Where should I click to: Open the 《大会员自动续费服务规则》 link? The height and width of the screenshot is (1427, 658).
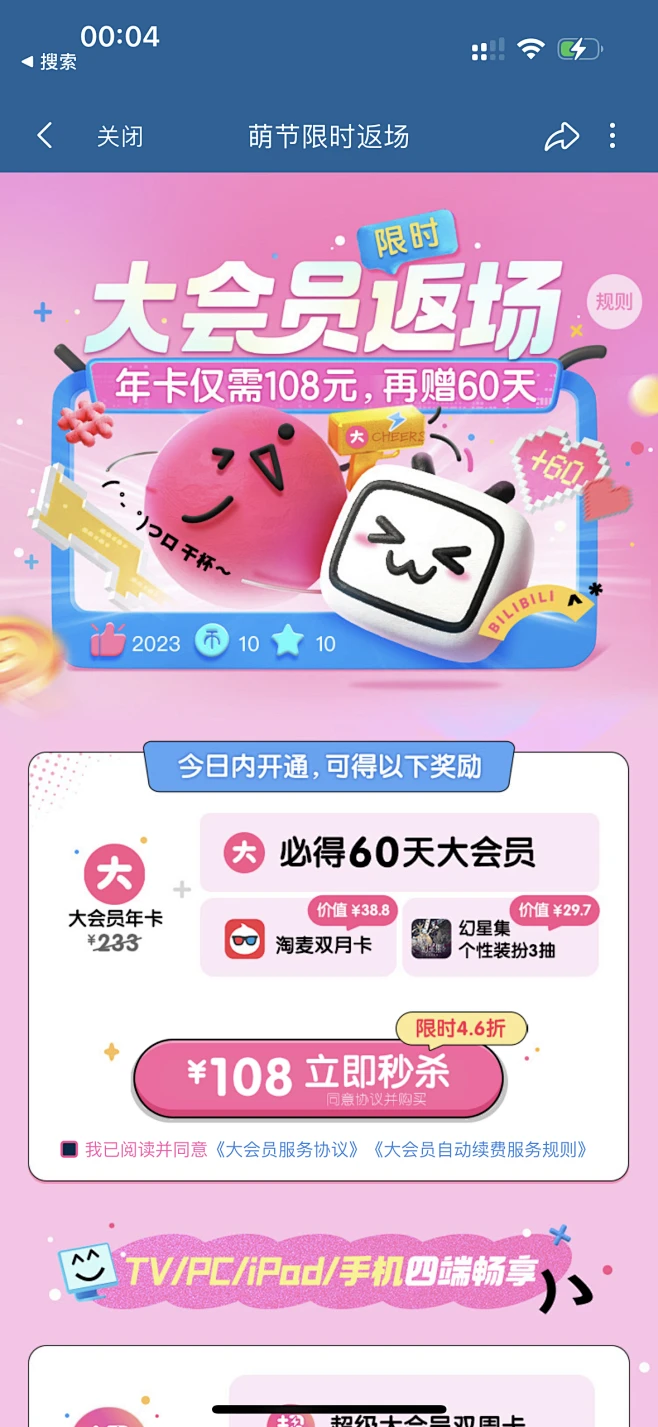(479, 1149)
